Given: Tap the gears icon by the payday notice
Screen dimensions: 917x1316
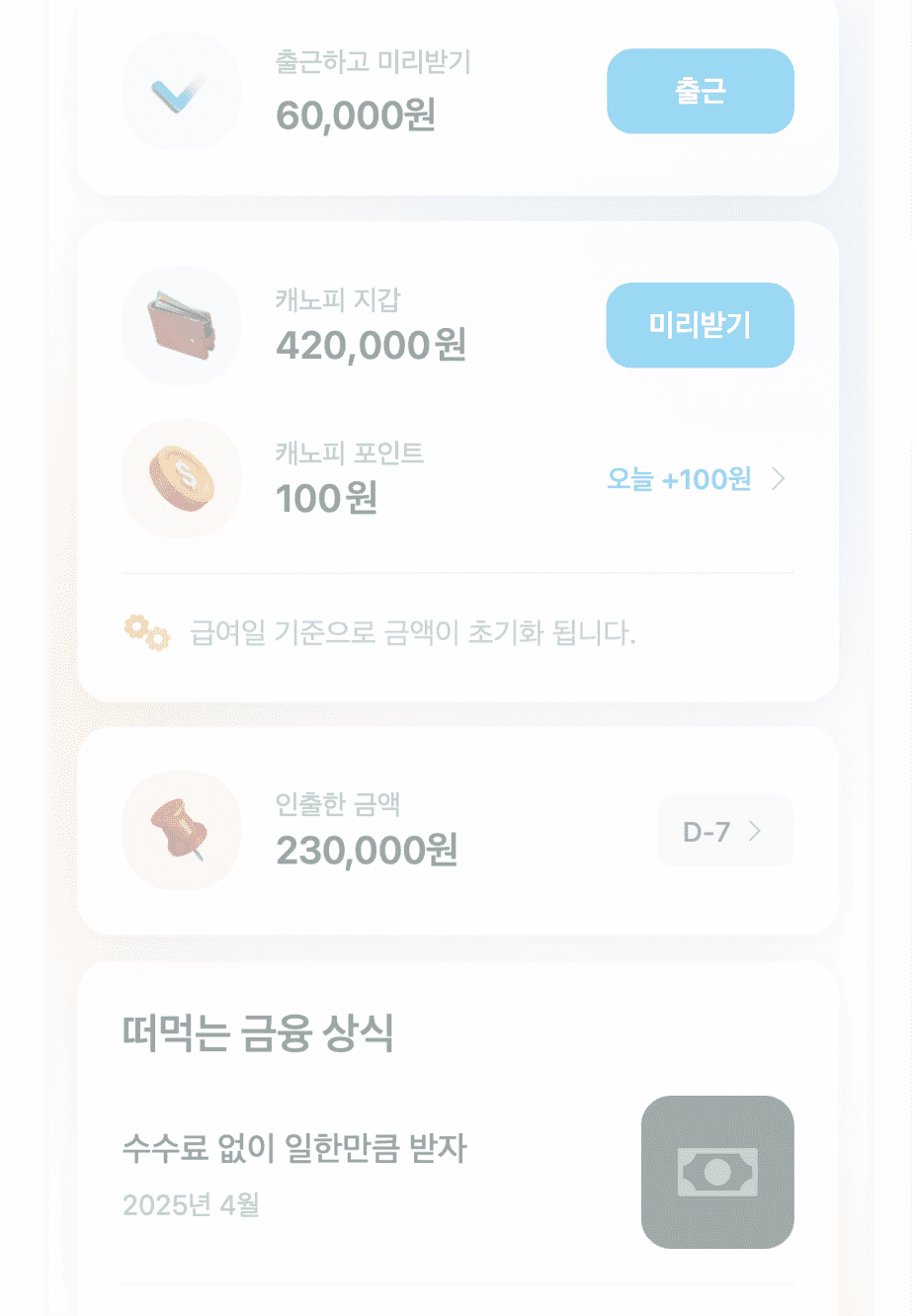Looking at the screenshot, I should [x=146, y=632].
